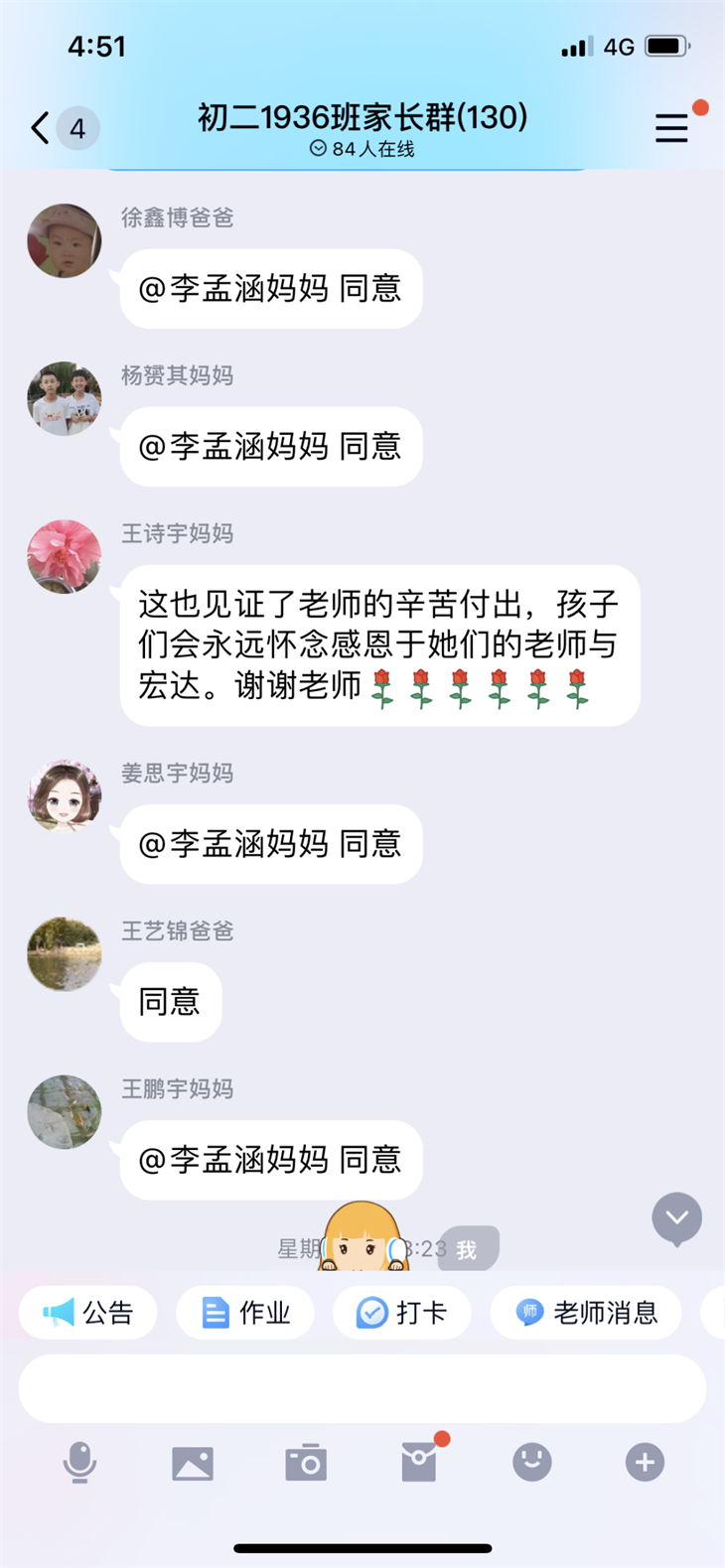
Task: Open the emoji picker
Action: (532, 1463)
